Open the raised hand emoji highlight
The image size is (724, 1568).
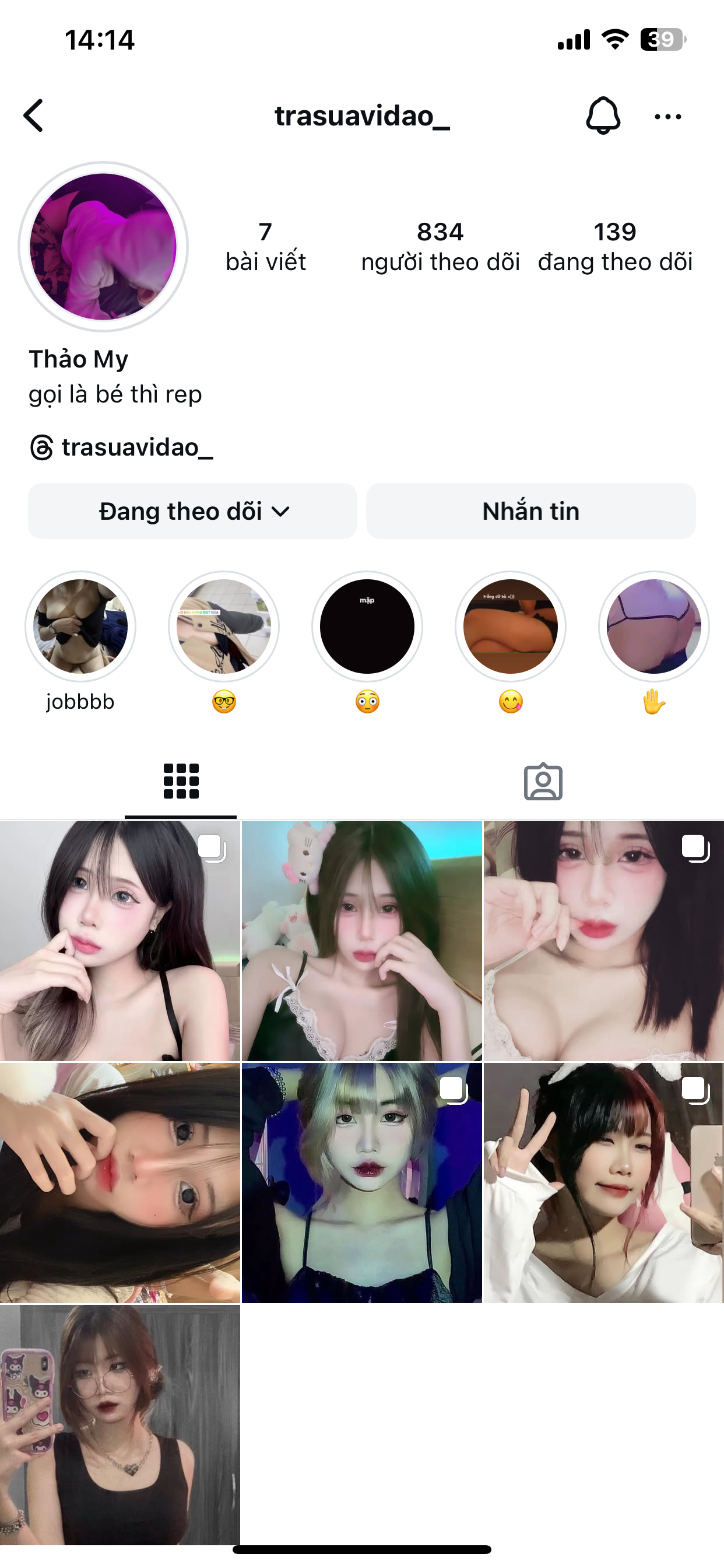[653, 626]
